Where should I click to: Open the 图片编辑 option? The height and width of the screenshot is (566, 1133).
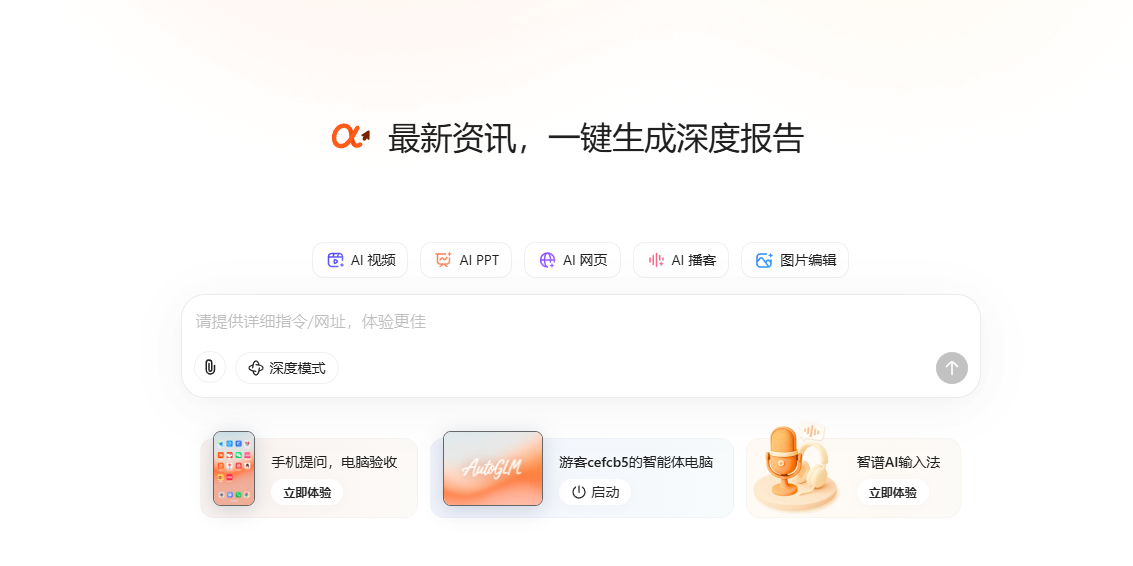click(795, 260)
